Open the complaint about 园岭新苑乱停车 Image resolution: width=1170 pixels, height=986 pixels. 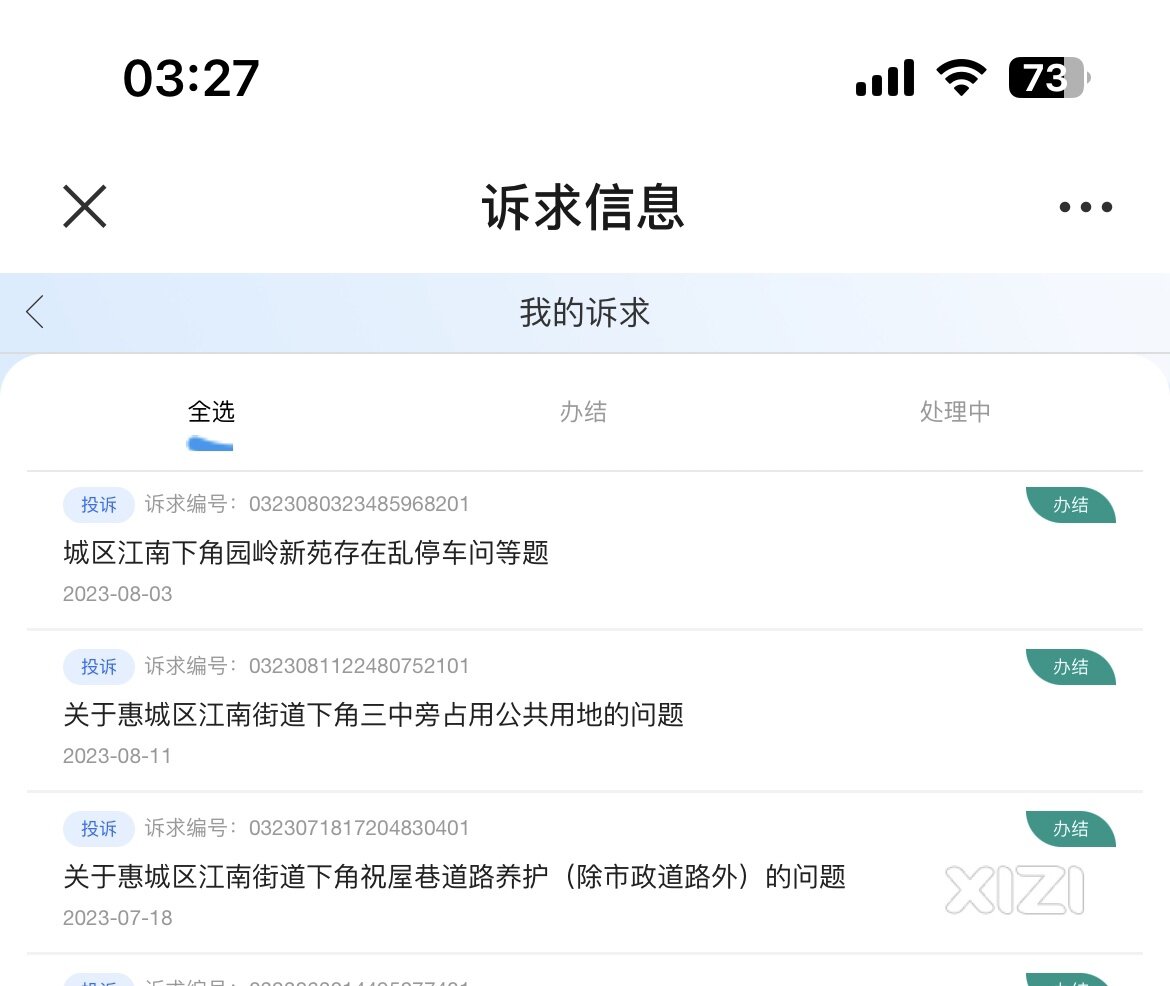click(x=306, y=552)
